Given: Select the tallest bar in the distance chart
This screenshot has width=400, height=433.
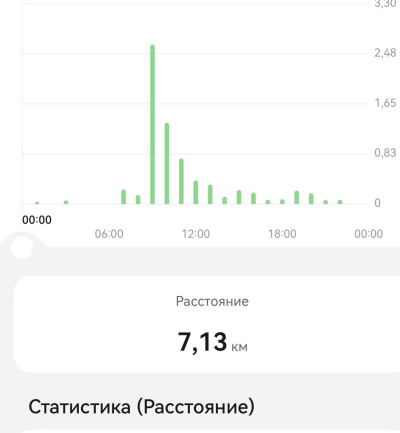Looking at the screenshot, I should tap(152, 124).
